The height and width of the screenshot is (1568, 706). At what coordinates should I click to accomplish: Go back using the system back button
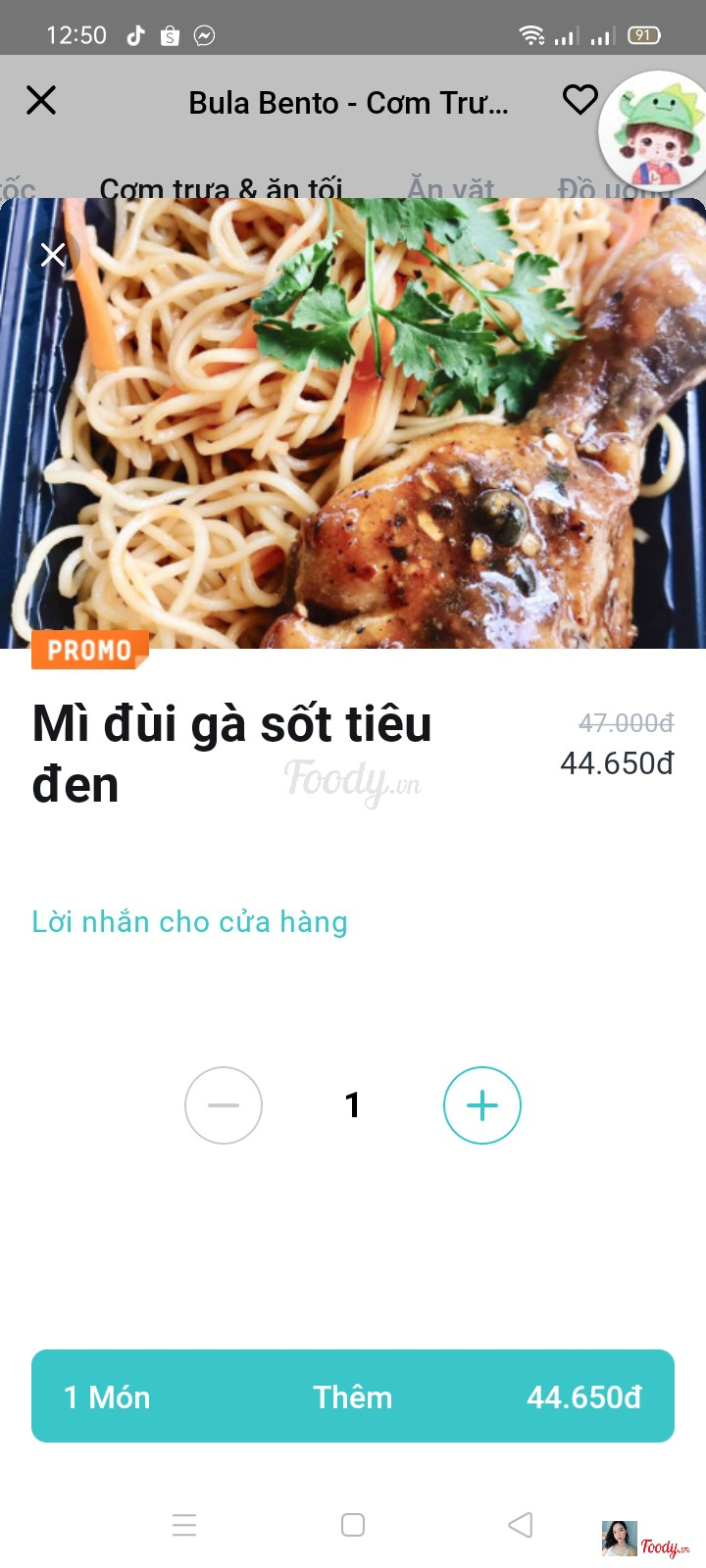point(521,1525)
